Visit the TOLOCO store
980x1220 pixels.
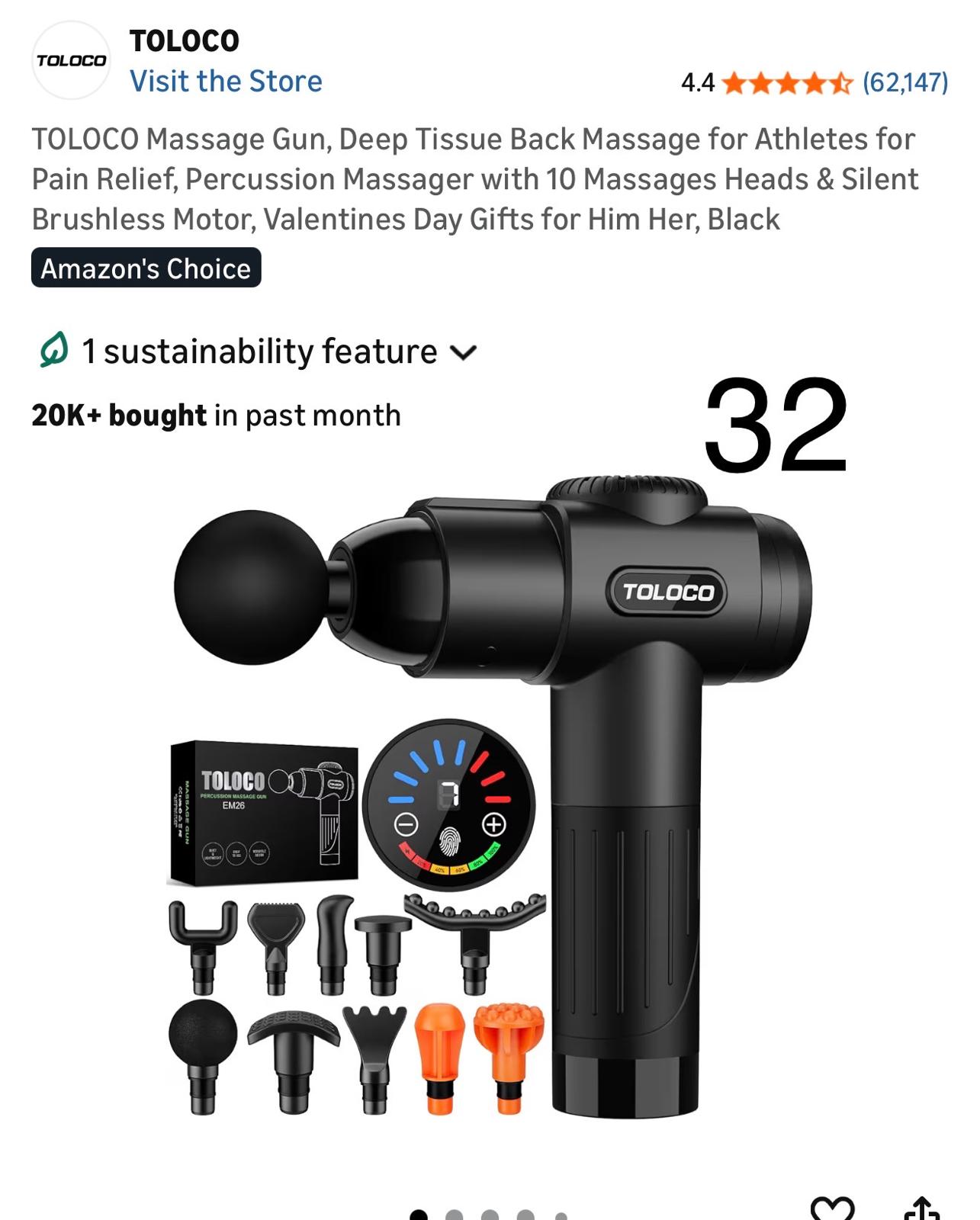pyautogui.click(x=226, y=81)
